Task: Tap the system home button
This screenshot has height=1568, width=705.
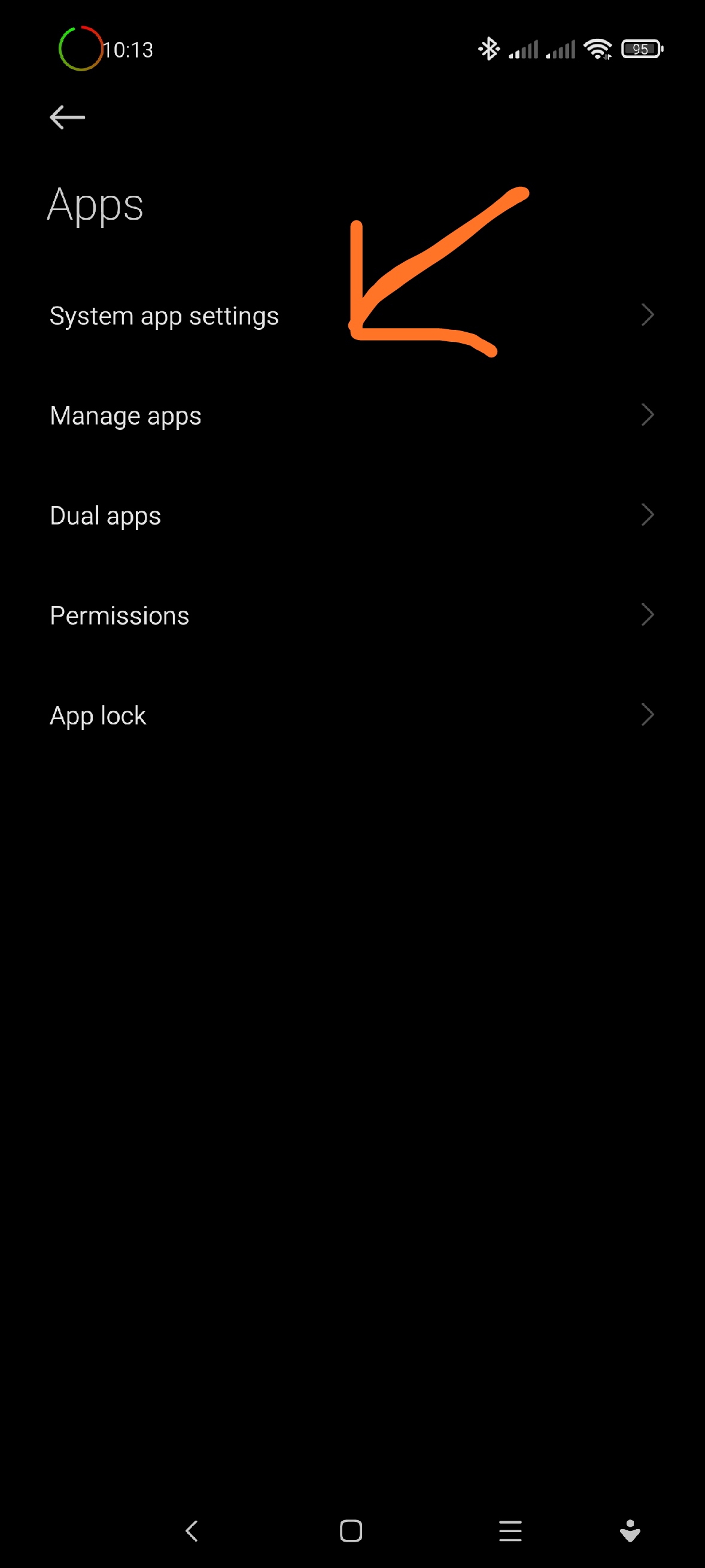Action: point(351,1530)
